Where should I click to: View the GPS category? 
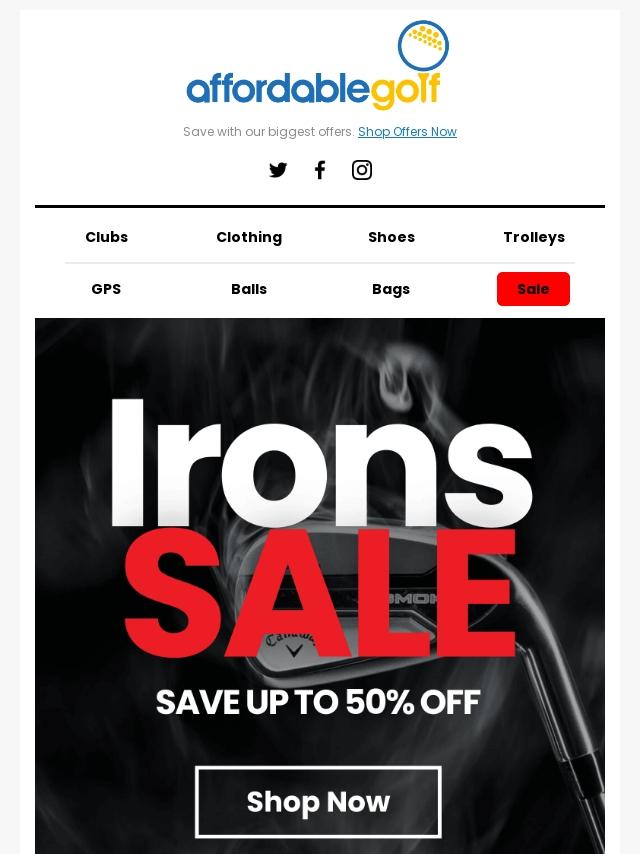coord(106,289)
